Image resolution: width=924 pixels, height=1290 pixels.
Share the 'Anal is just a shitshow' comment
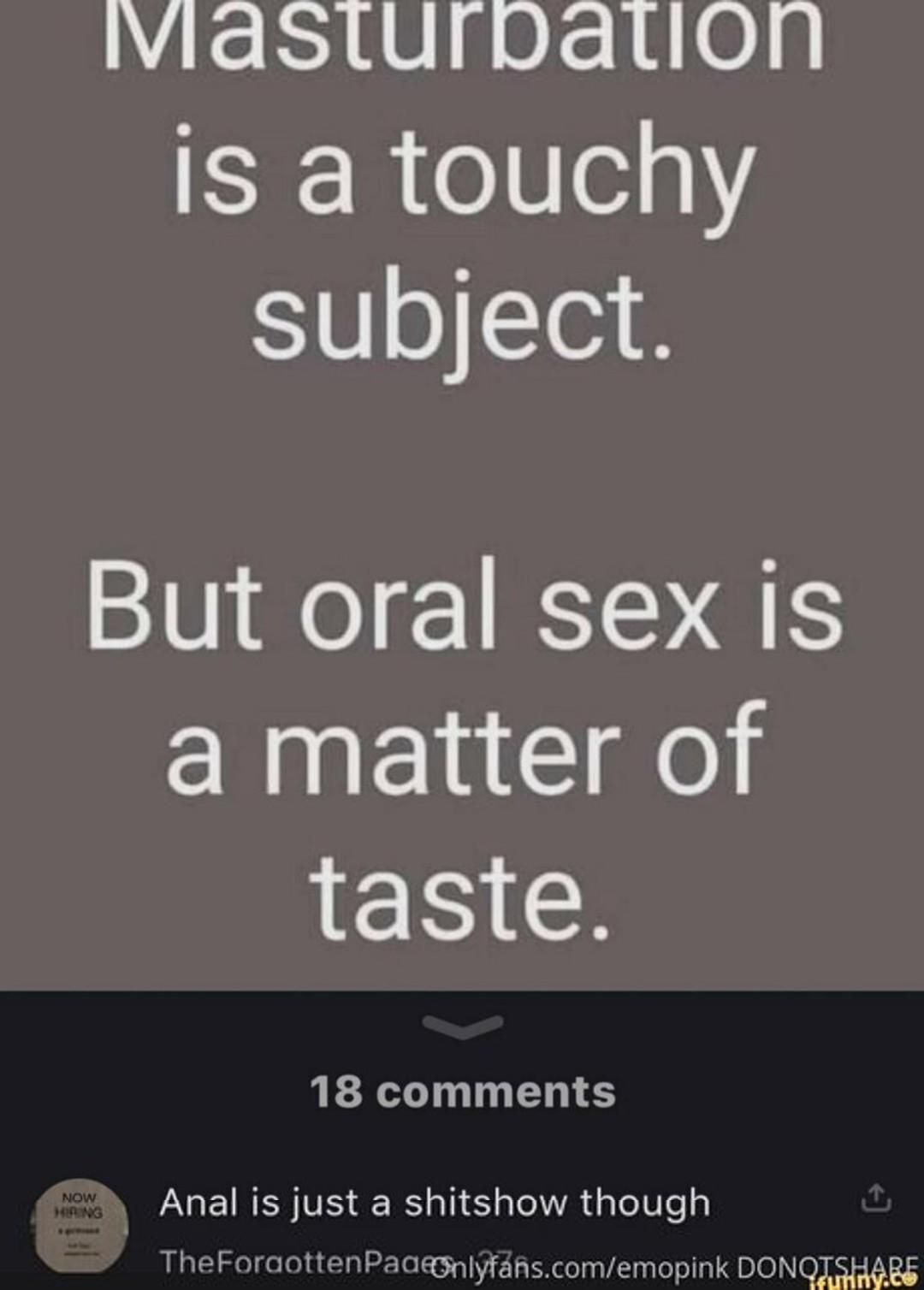[x=874, y=1199]
